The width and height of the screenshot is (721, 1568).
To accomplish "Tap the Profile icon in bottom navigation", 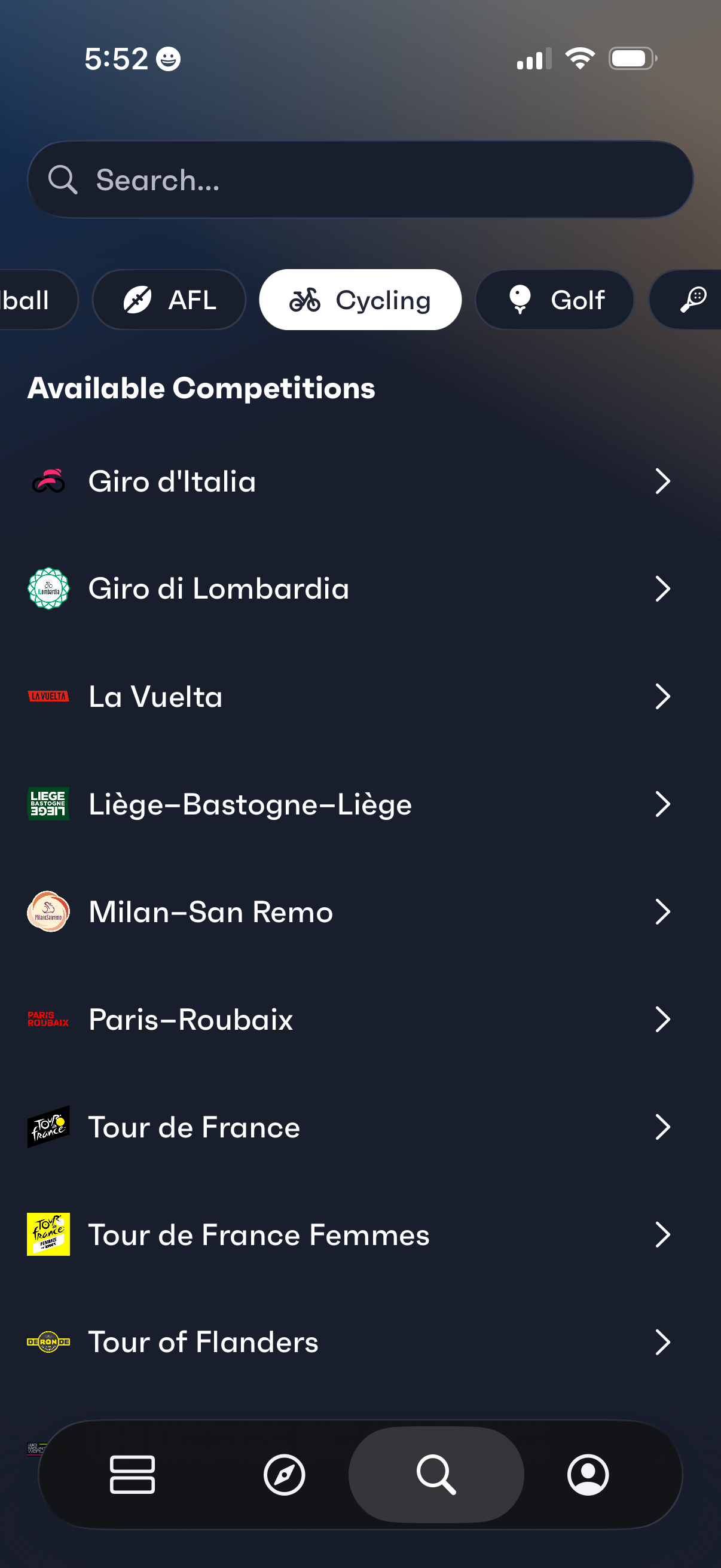I will (588, 1474).
